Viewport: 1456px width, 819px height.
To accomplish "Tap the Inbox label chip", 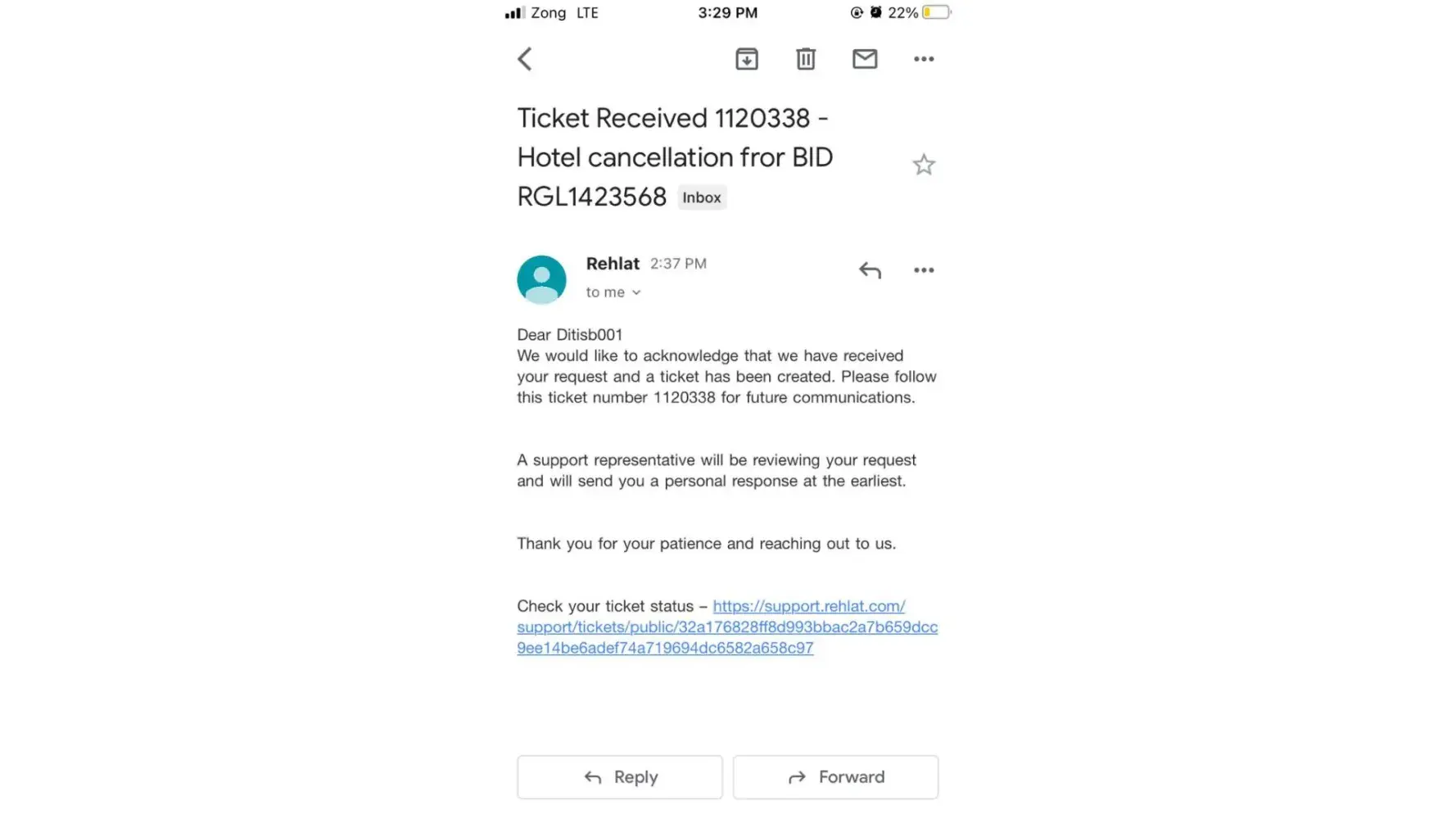I will click(702, 197).
